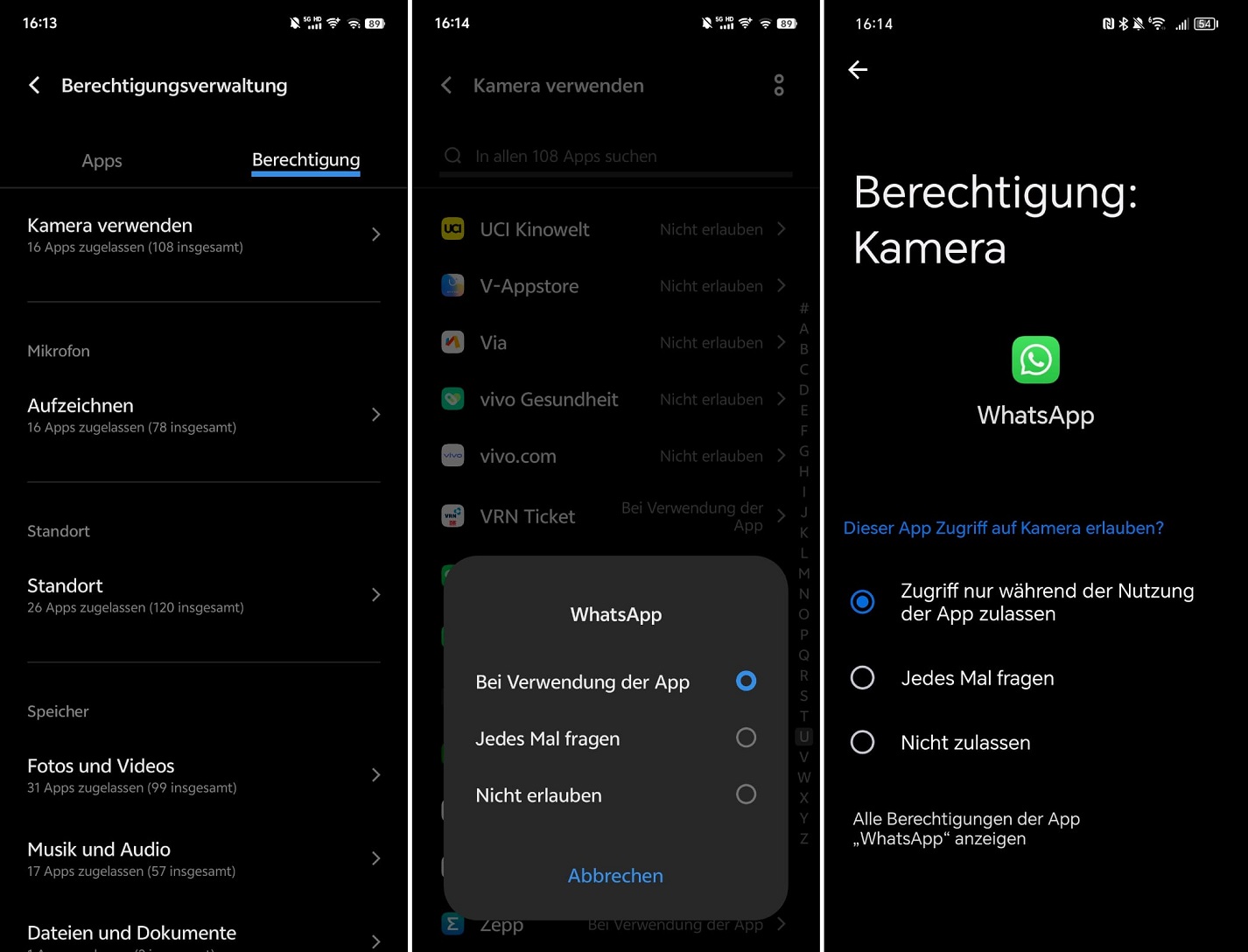Open overflow menu in Kamera verwenden
The image size is (1248, 952).
pos(779,86)
